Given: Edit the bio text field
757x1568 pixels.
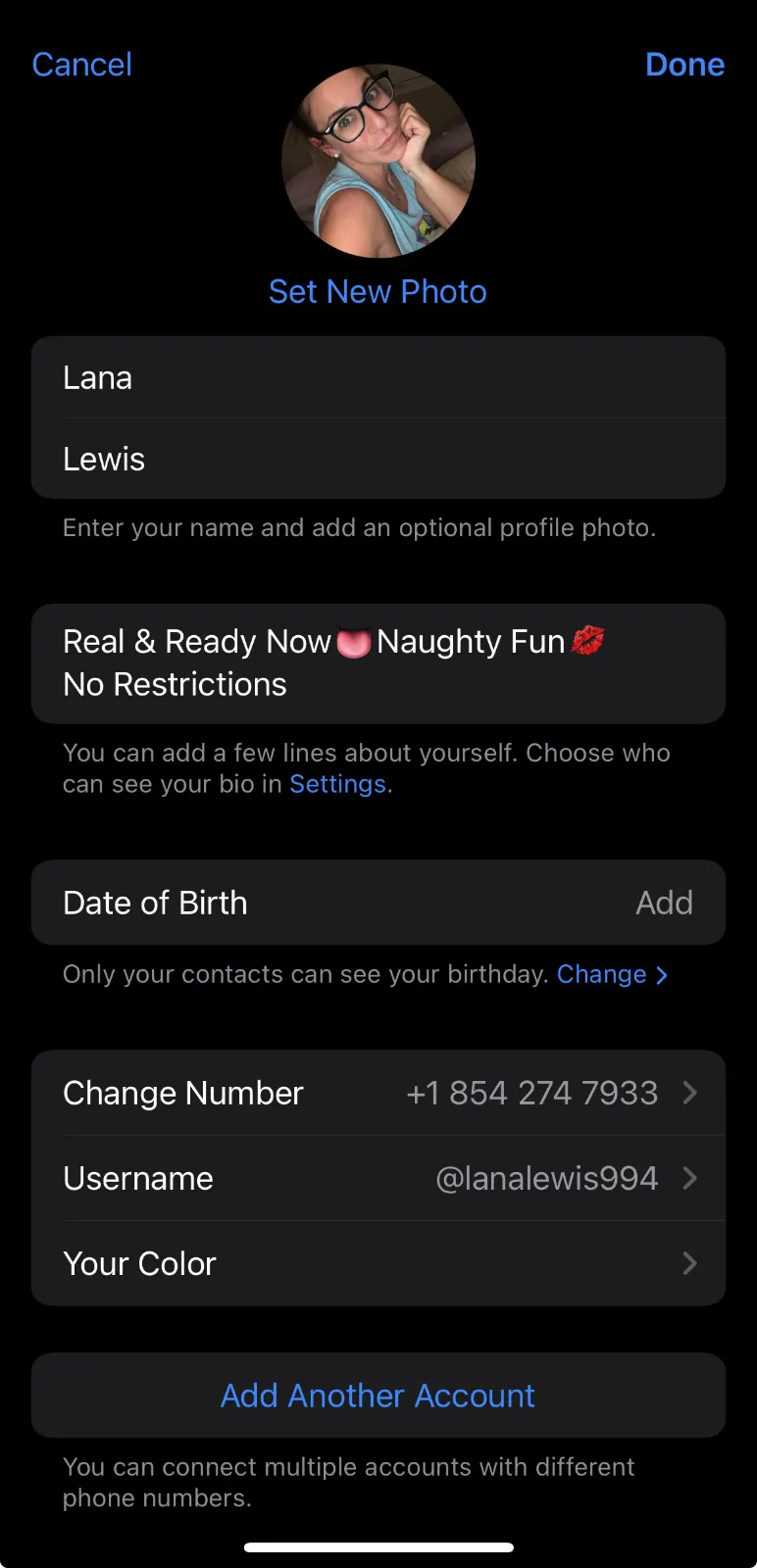Looking at the screenshot, I should click(x=378, y=663).
